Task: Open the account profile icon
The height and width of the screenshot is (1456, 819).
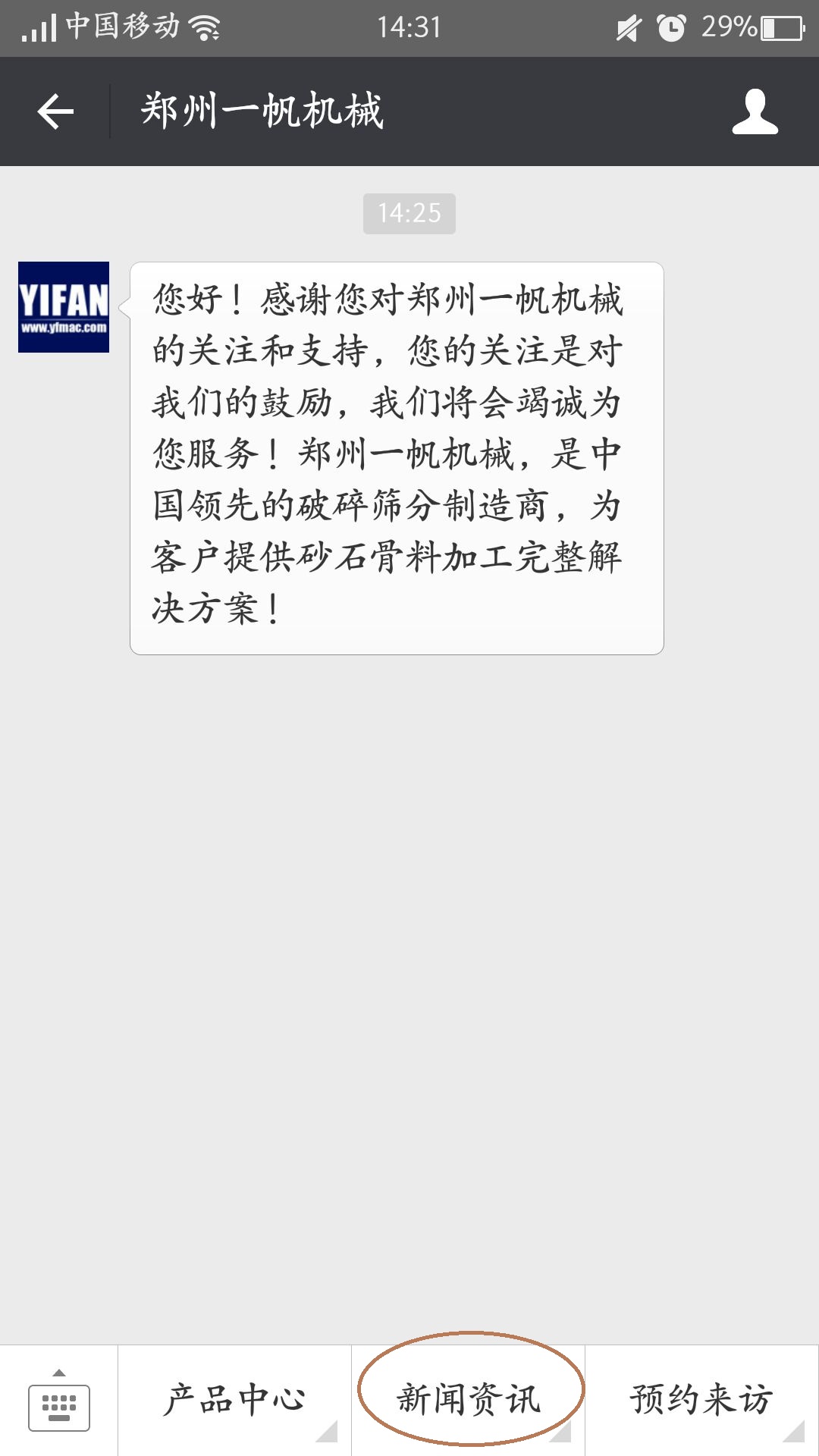Action: click(x=755, y=111)
